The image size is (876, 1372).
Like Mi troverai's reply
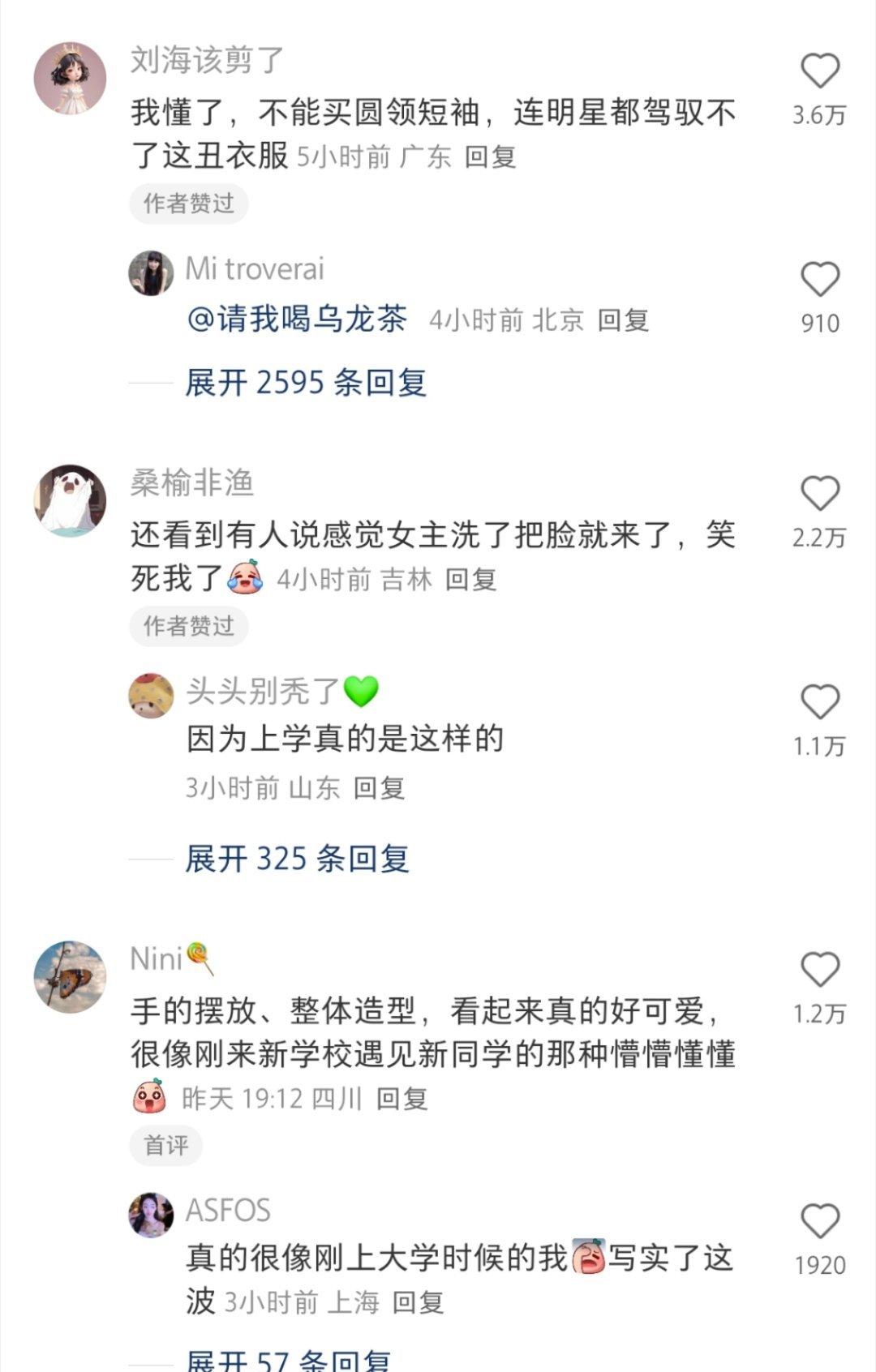pyautogui.click(x=819, y=280)
